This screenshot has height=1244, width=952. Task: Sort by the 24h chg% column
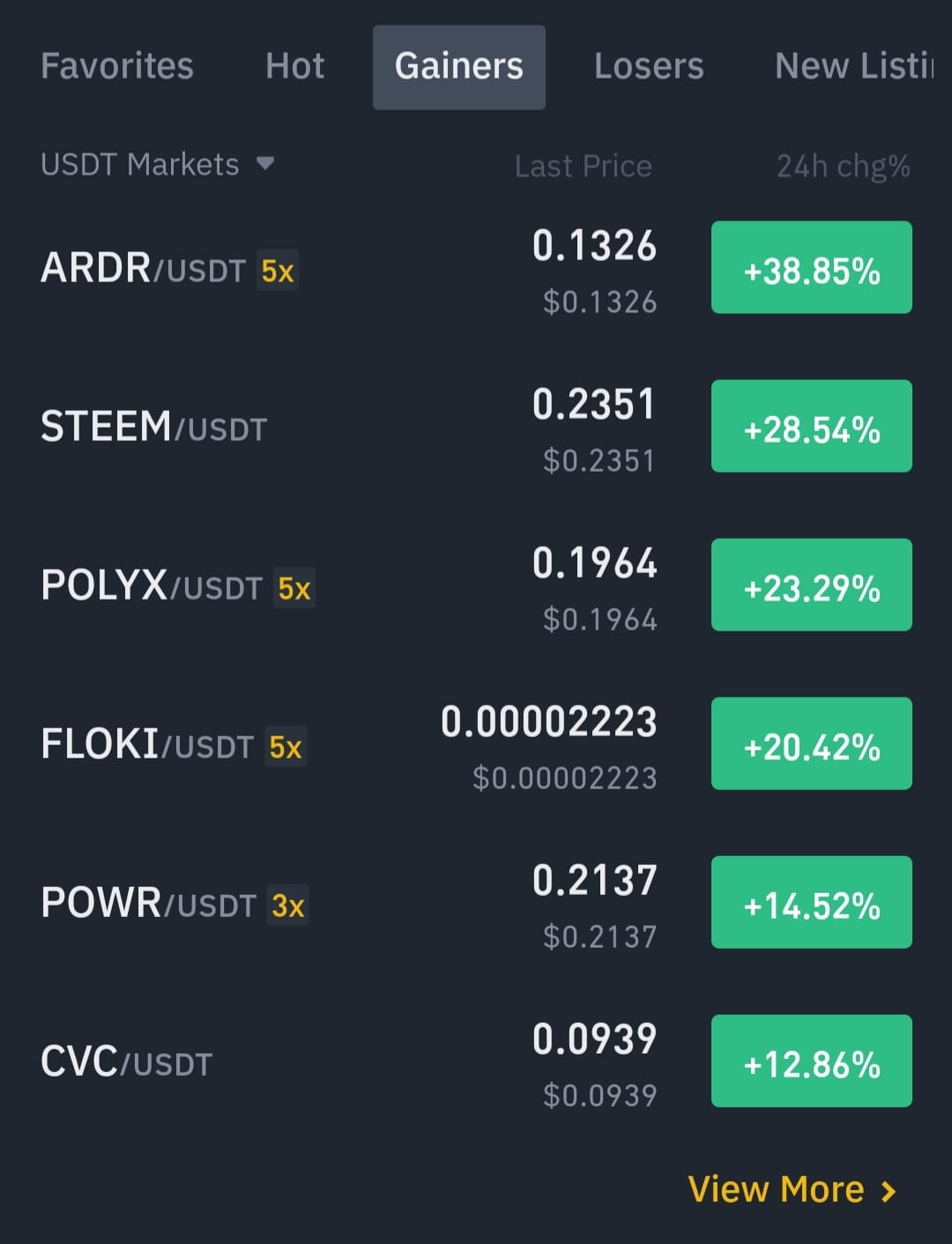click(840, 165)
